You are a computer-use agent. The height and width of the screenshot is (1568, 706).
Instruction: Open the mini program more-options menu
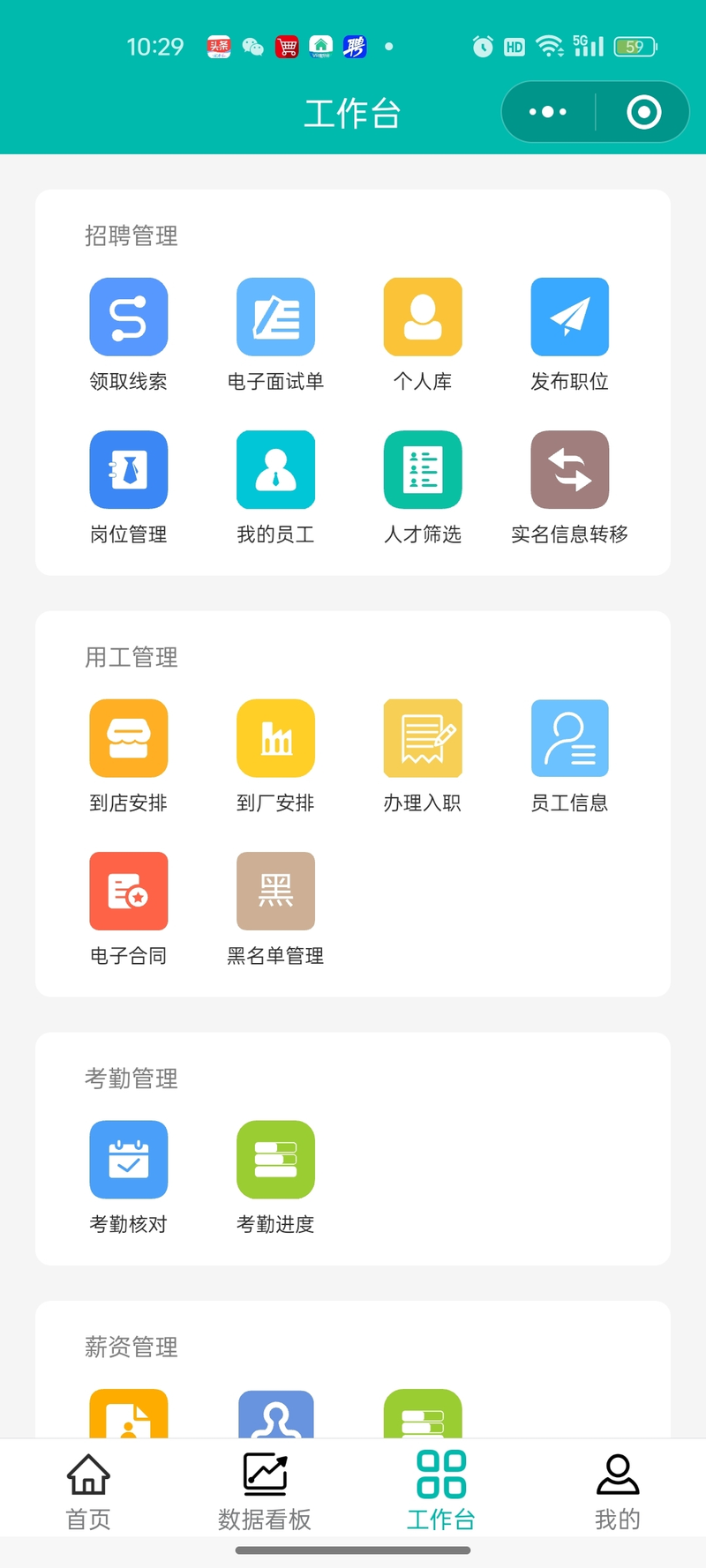pos(548,112)
